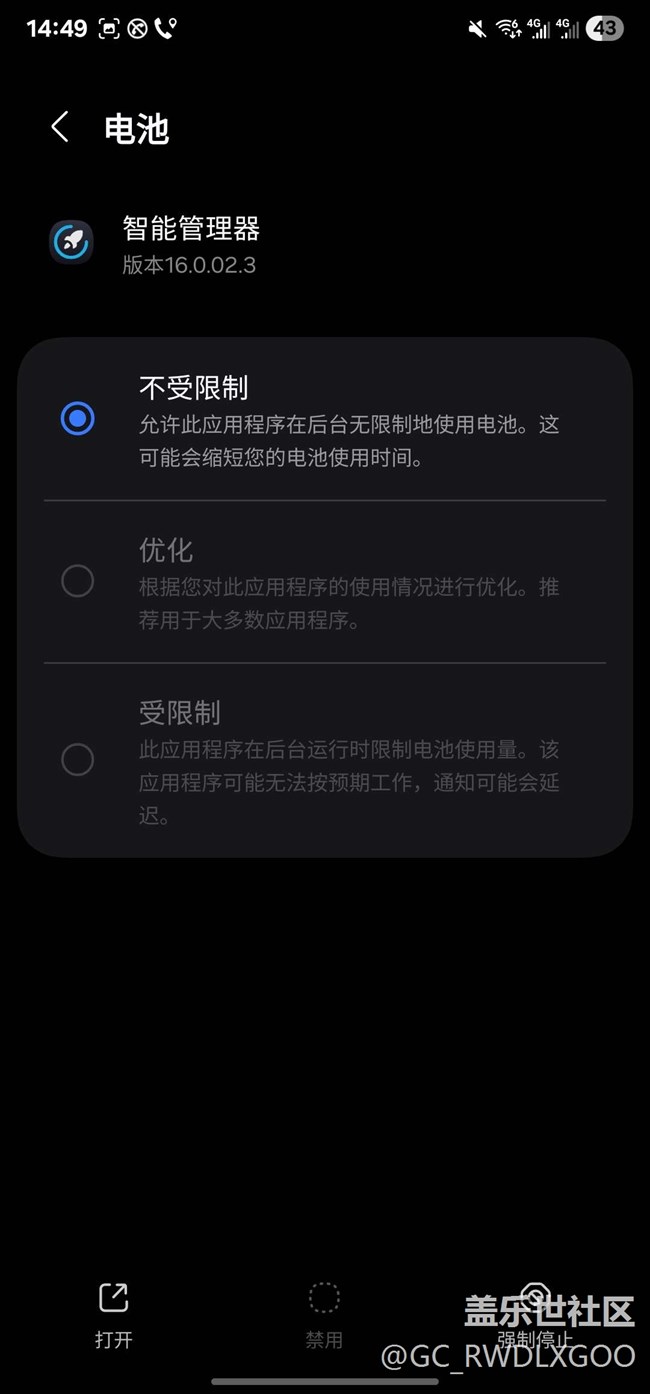Image resolution: width=650 pixels, height=1394 pixels.
Task: Select the 不受限制 battery option
Action: point(78,418)
